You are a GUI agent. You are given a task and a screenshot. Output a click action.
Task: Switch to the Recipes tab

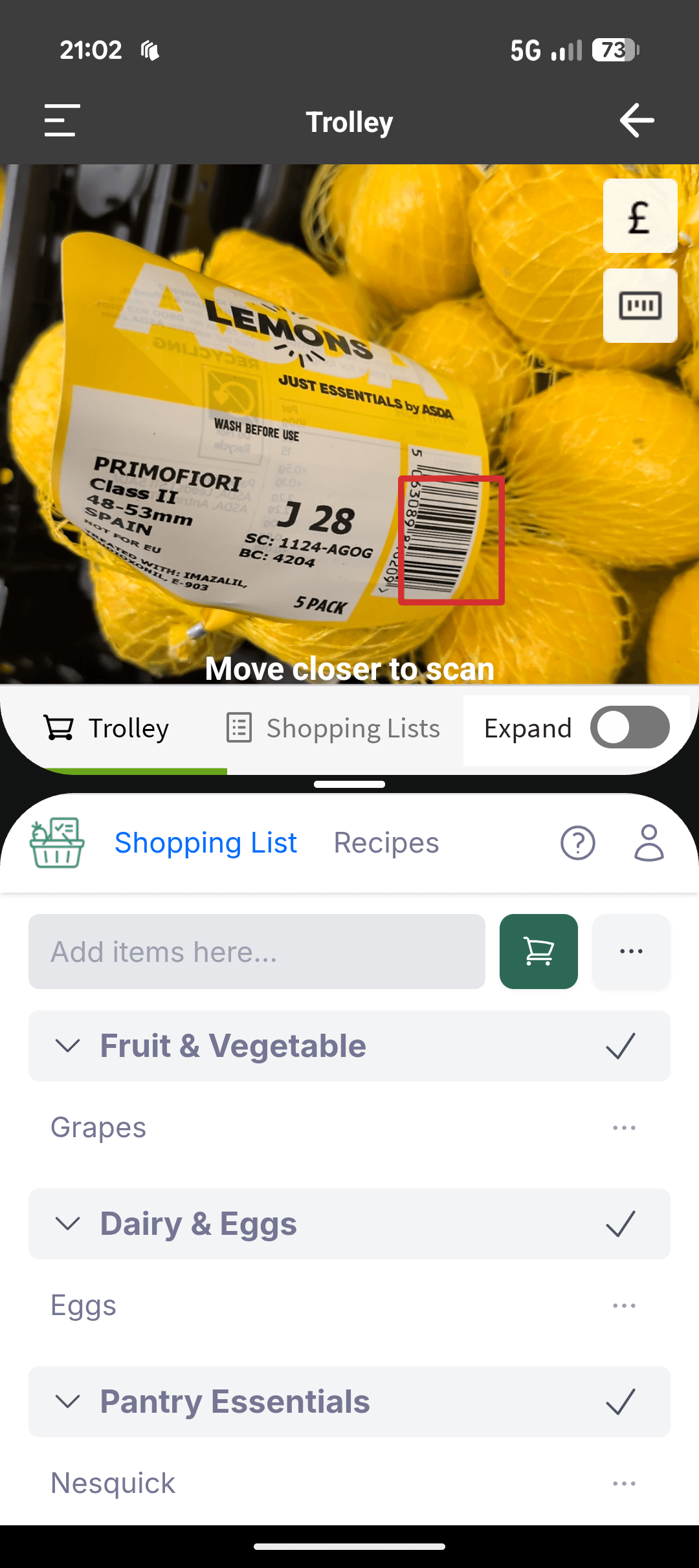tap(386, 843)
